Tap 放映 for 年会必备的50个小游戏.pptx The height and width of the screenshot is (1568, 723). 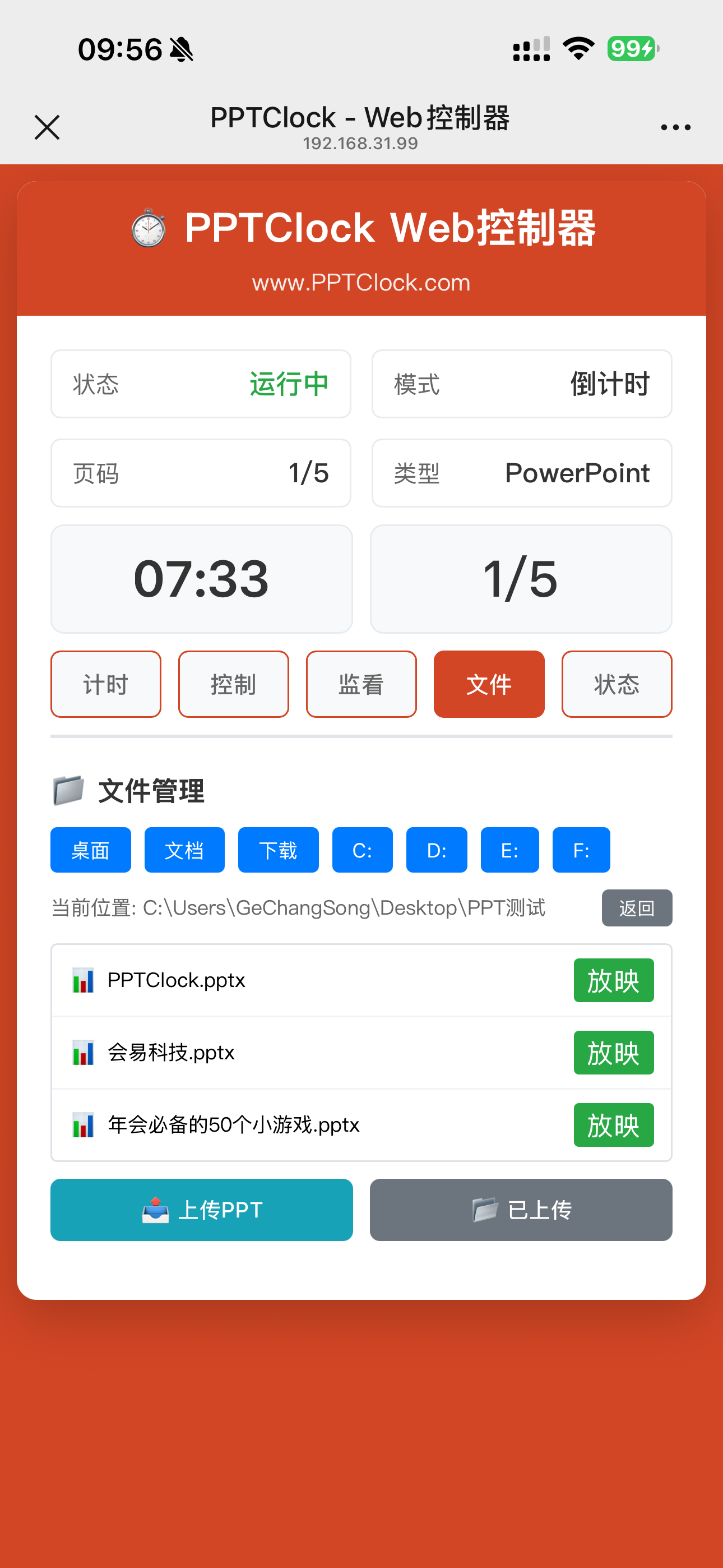614,1124
